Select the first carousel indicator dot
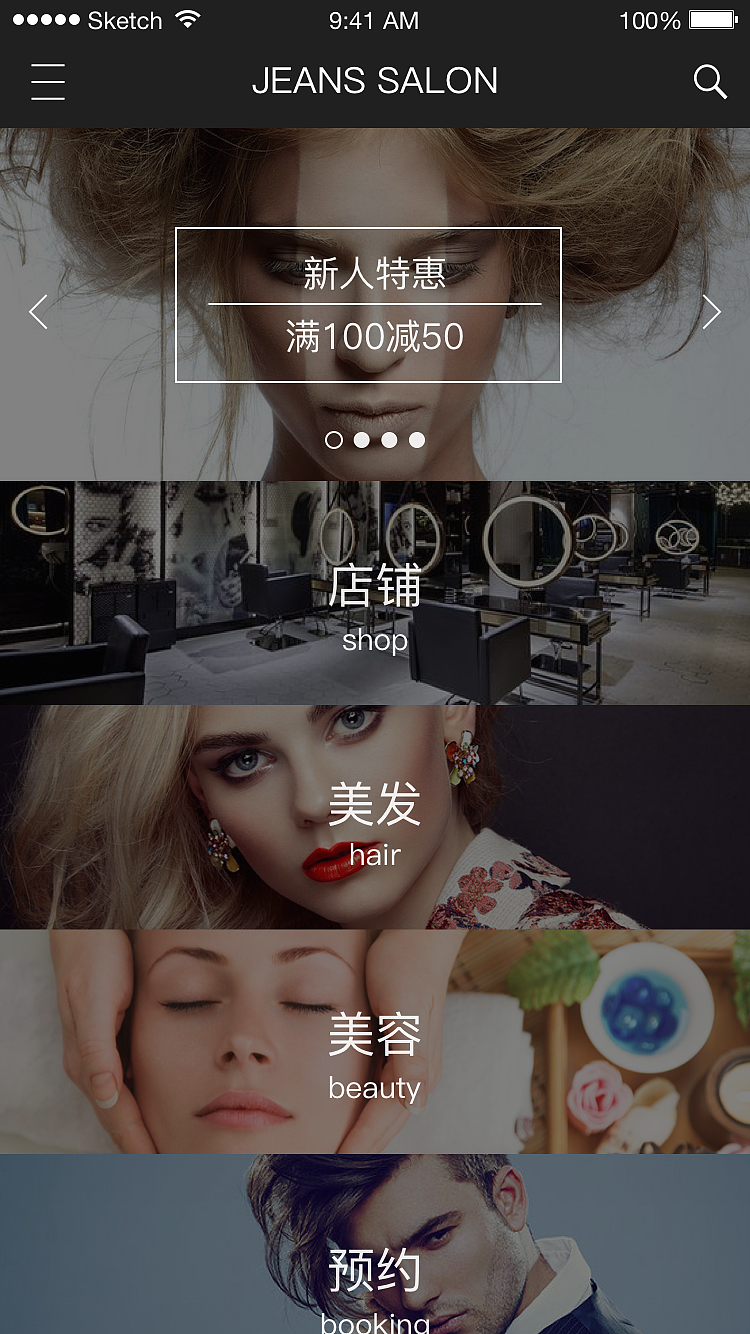This screenshot has width=750, height=1334. coord(333,440)
